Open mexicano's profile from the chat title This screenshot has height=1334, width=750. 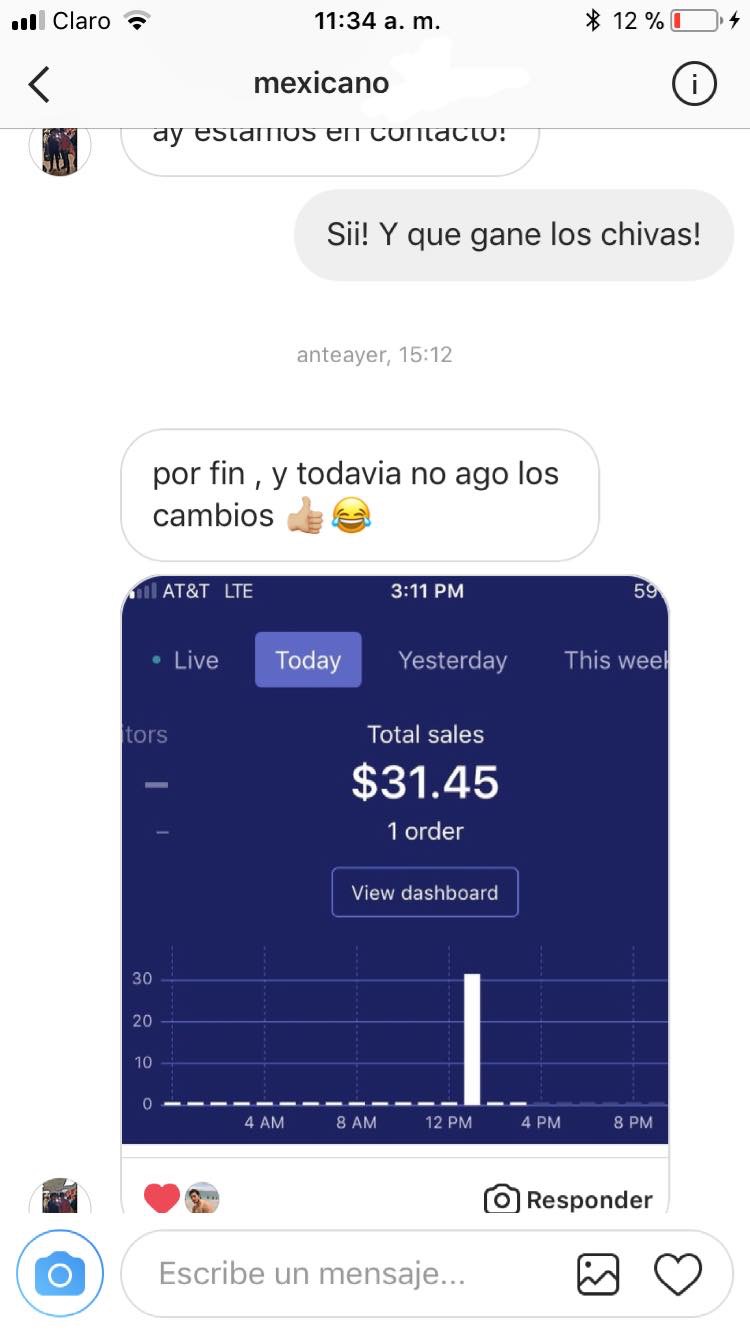(x=321, y=83)
